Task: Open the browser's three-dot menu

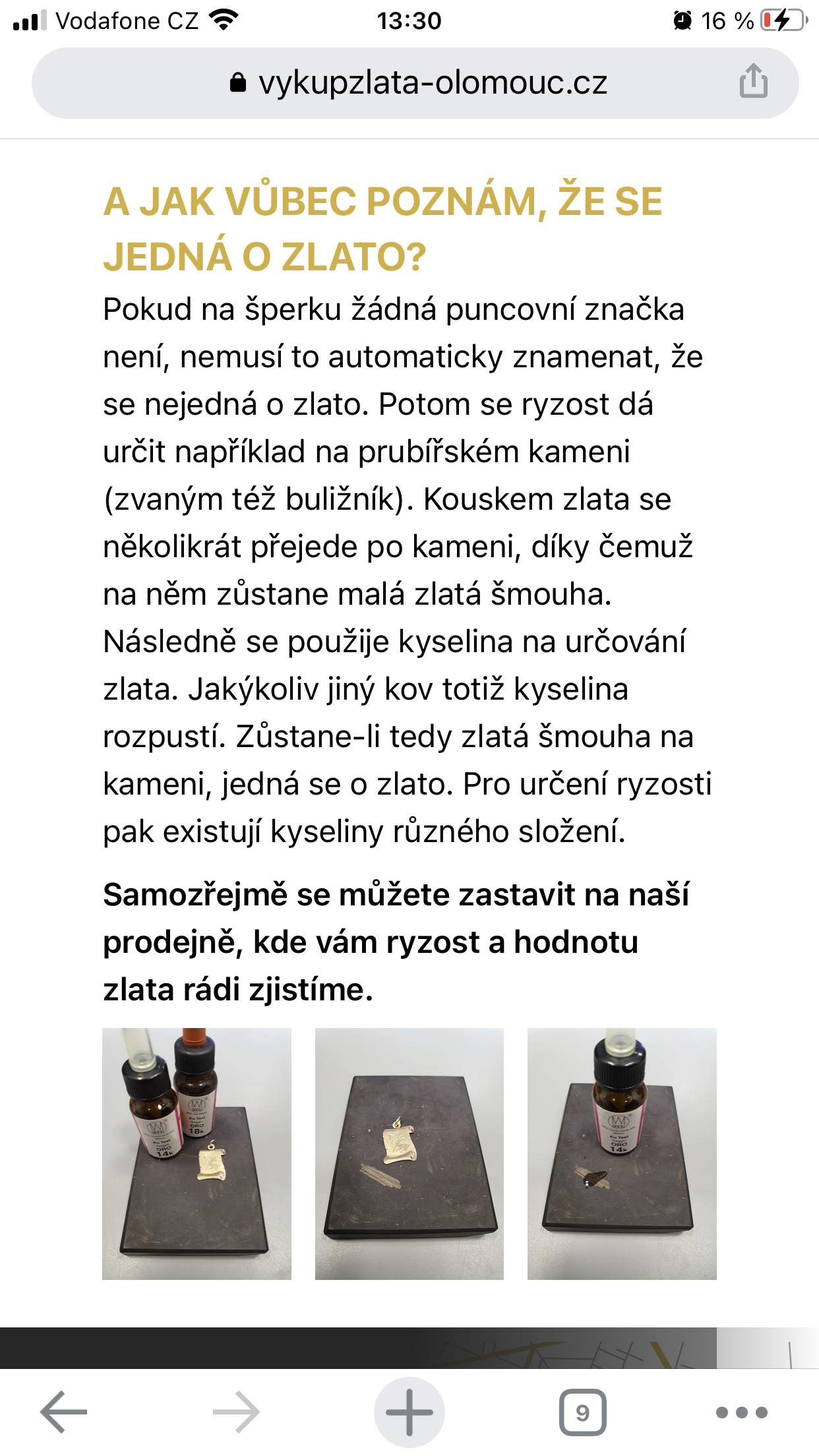Action: tap(741, 1412)
